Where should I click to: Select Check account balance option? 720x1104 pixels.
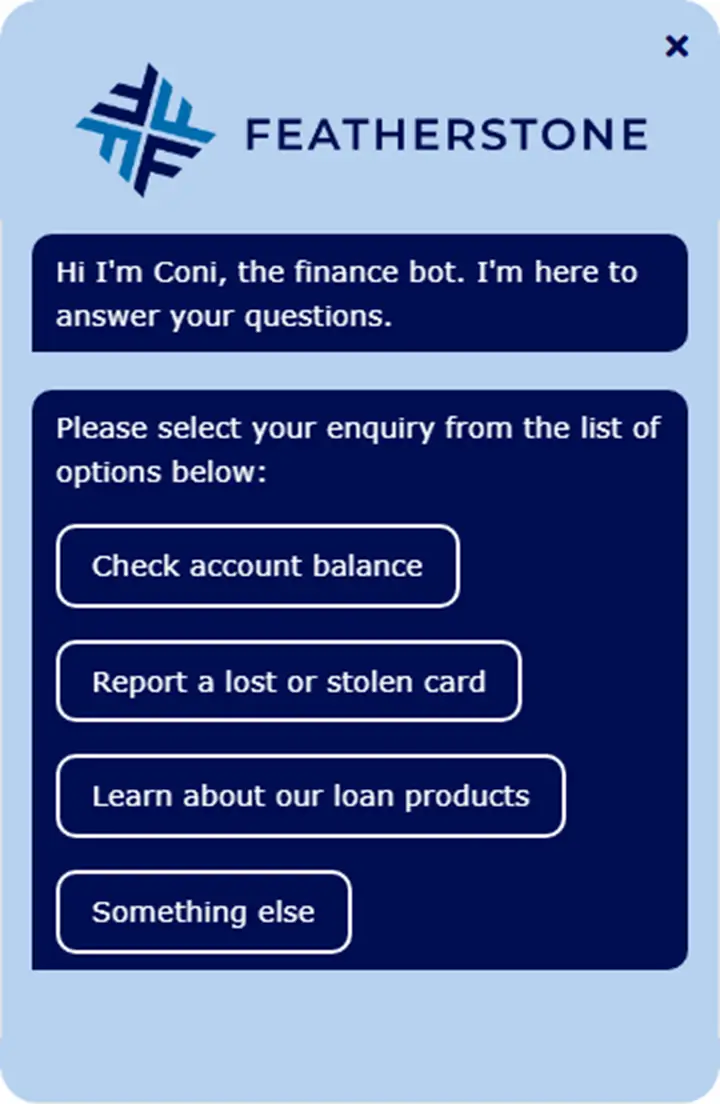tap(258, 566)
